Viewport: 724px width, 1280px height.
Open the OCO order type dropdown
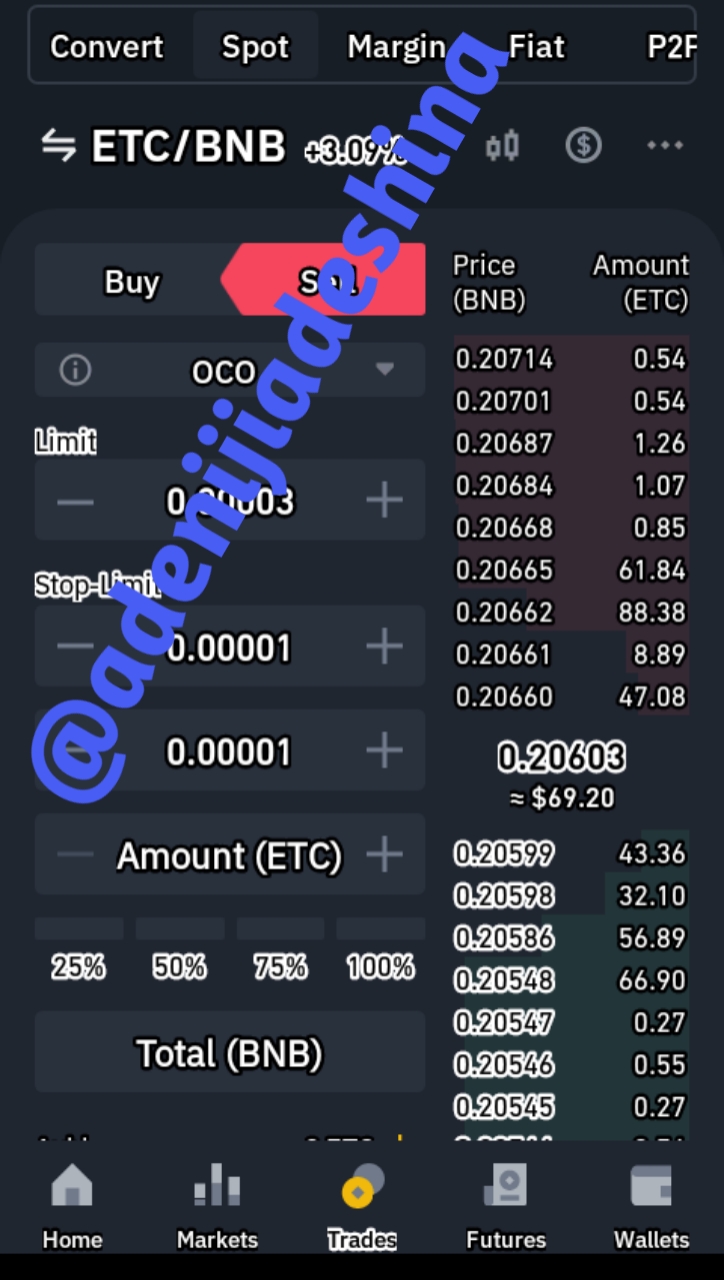point(230,370)
